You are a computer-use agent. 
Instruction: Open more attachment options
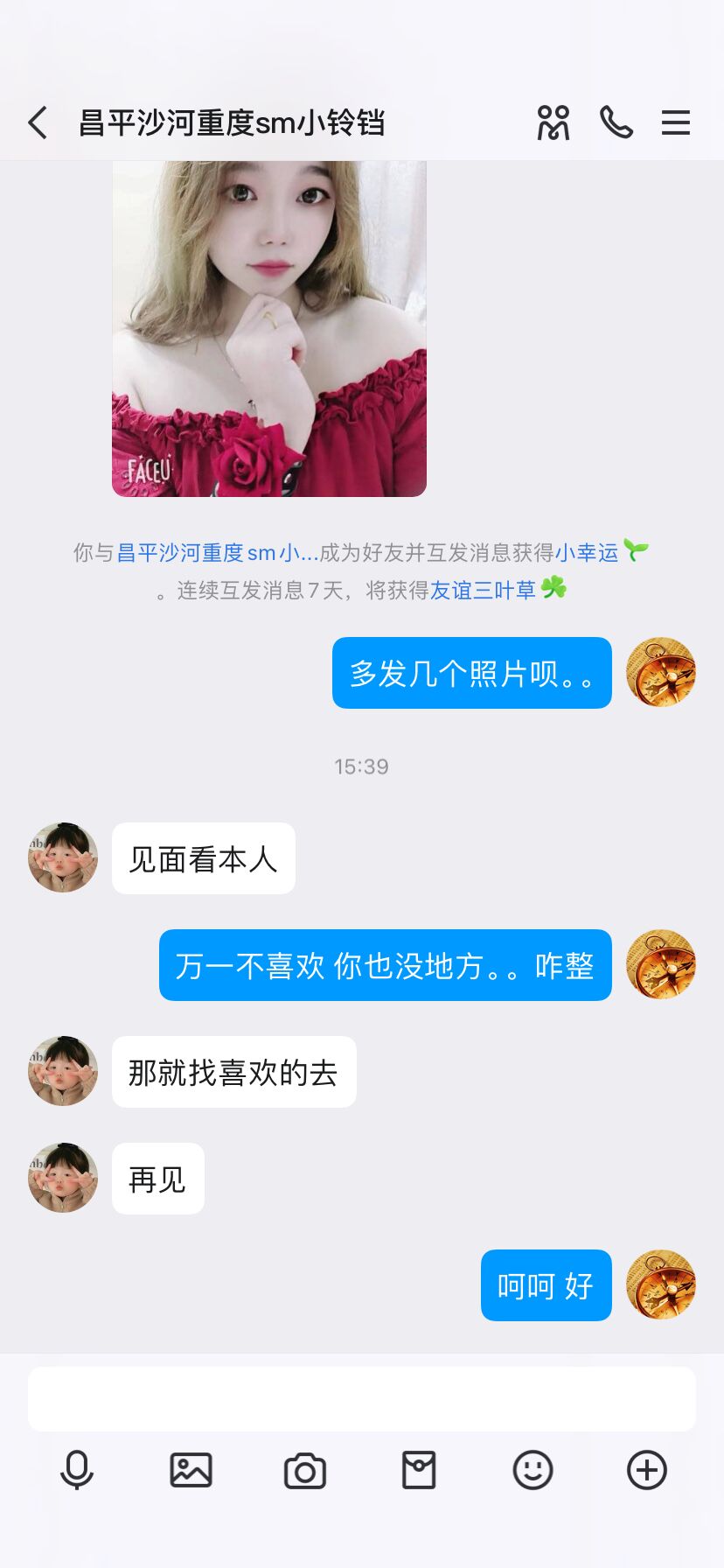[x=647, y=1470]
